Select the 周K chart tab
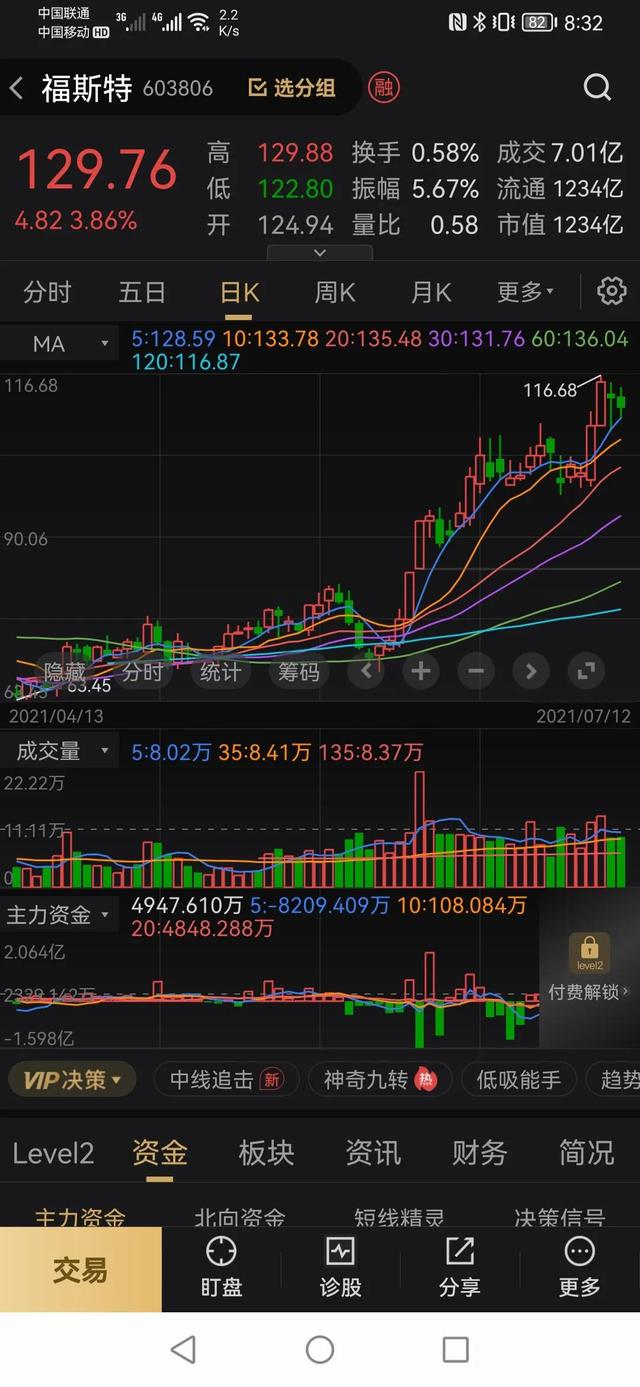Viewport: 640px width, 1387px height. pos(335,293)
